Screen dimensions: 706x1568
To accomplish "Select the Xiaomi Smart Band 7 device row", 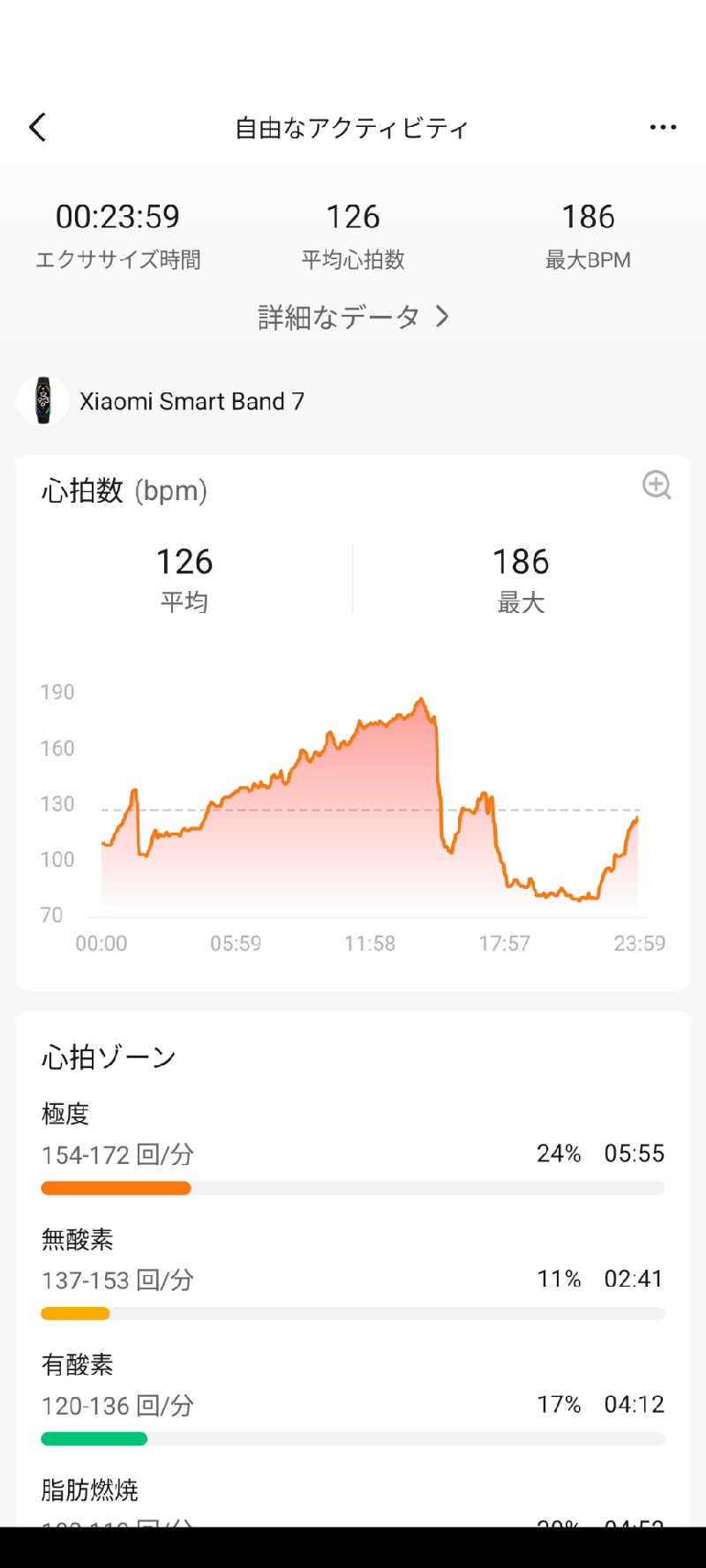I will click(192, 401).
